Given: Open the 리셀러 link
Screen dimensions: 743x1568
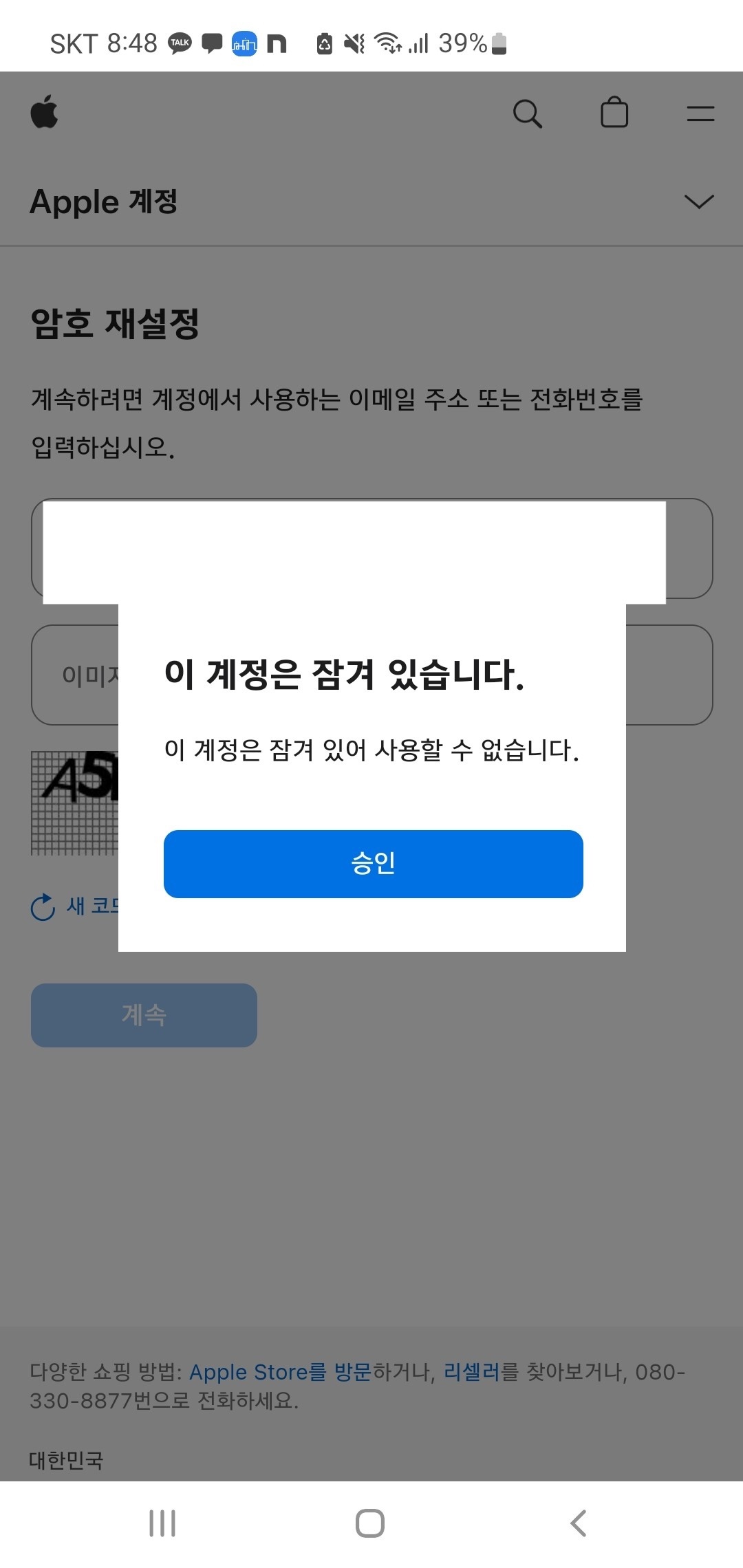Looking at the screenshot, I should (x=471, y=1372).
